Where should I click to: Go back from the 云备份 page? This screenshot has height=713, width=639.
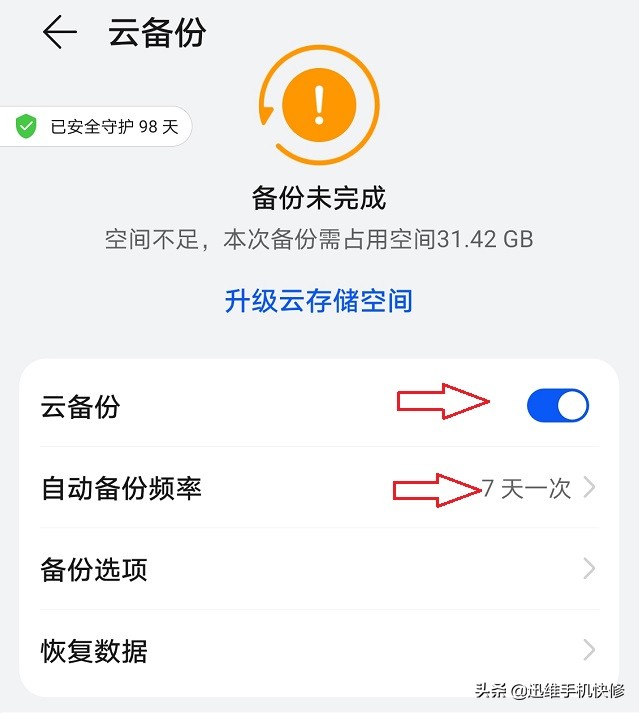[x=59, y=33]
